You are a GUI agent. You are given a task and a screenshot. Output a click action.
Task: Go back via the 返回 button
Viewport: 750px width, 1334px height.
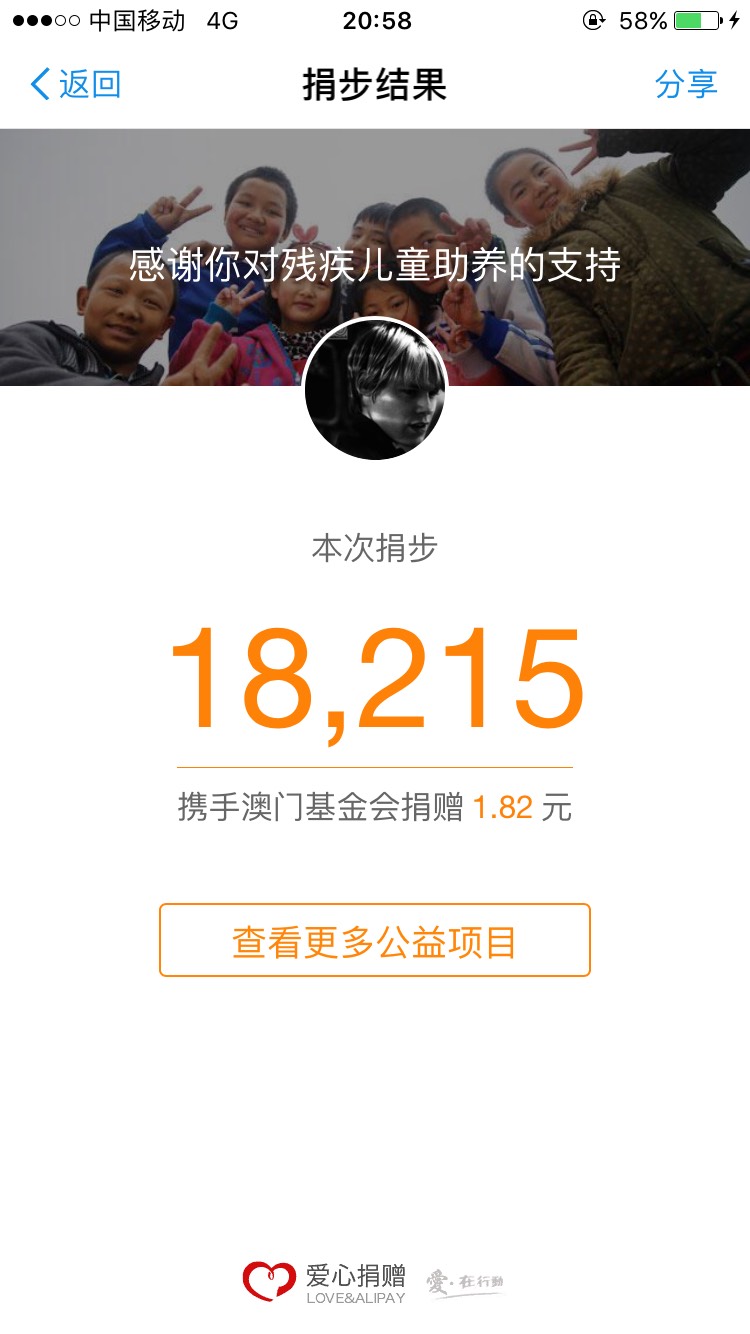[x=76, y=84]
